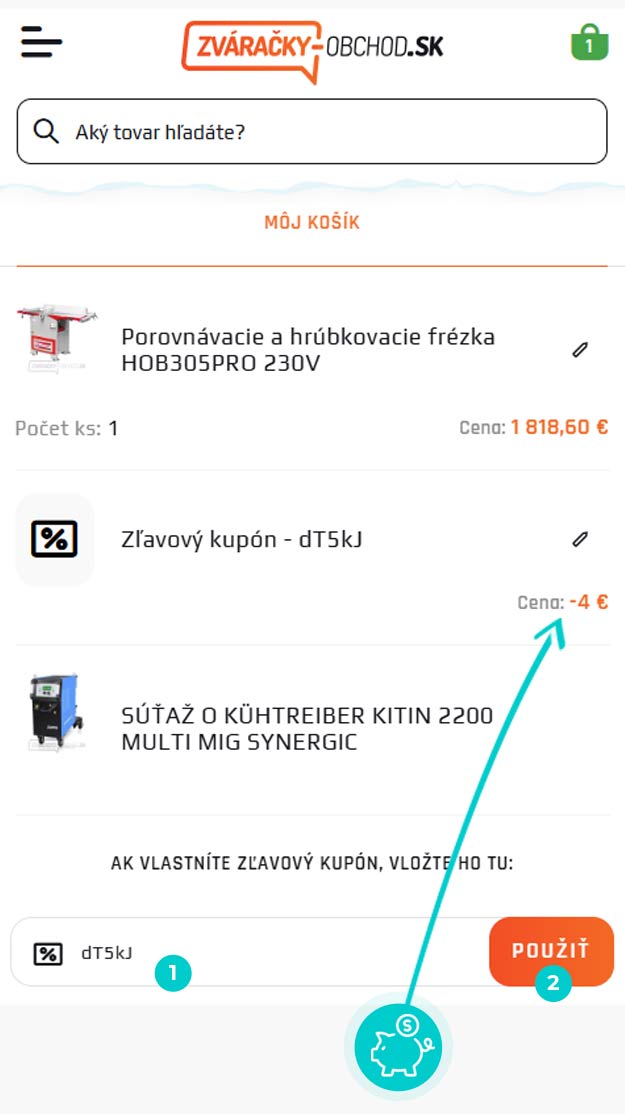625x1114 pixels.
Task: Edit the Zľavový kupón dT5kJ item
Action: [580, 540]
